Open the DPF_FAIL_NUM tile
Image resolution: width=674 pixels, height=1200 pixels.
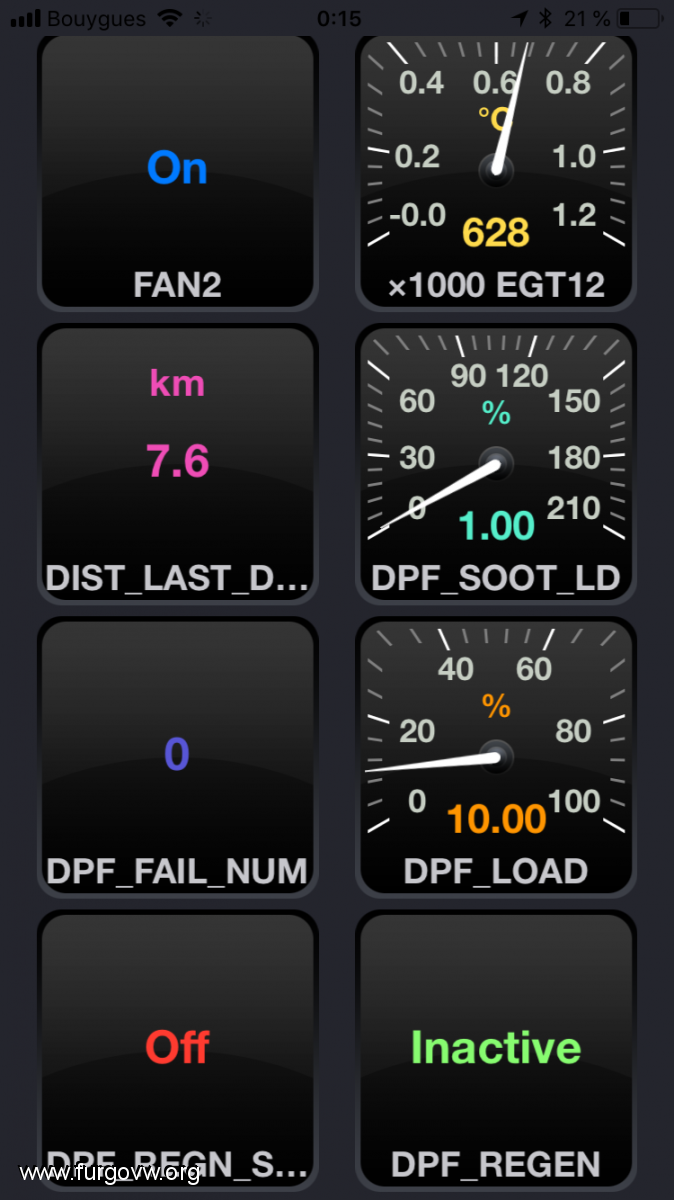click(x=177, y=756)
